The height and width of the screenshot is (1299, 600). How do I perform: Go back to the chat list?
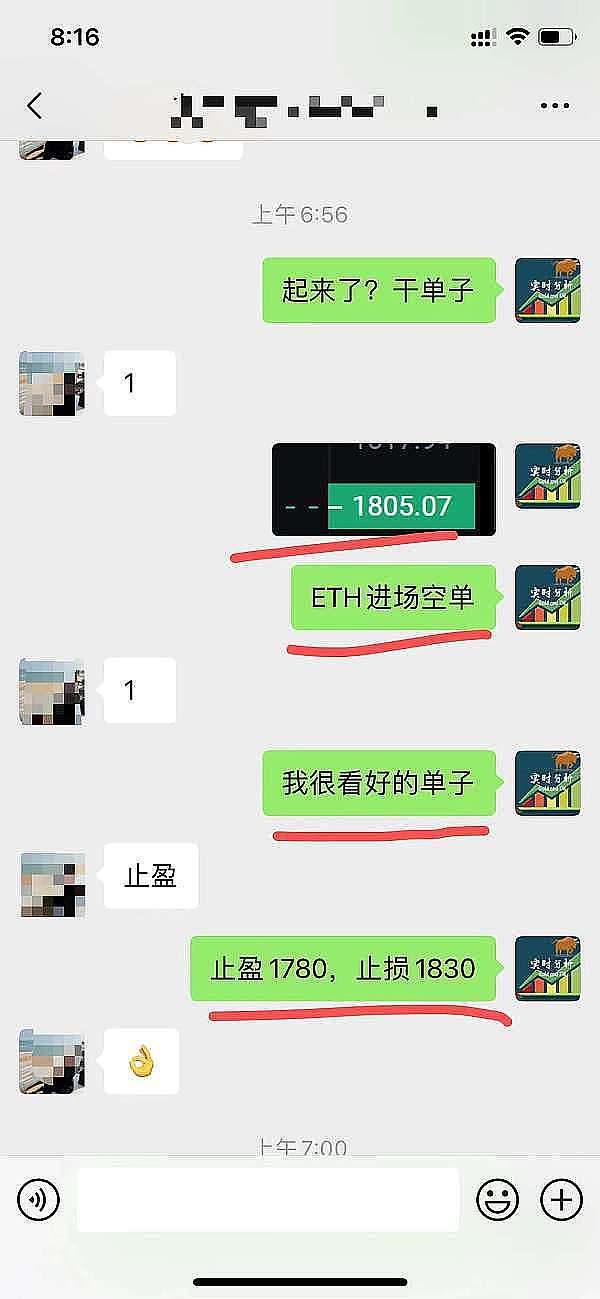(x=35, y=106)
